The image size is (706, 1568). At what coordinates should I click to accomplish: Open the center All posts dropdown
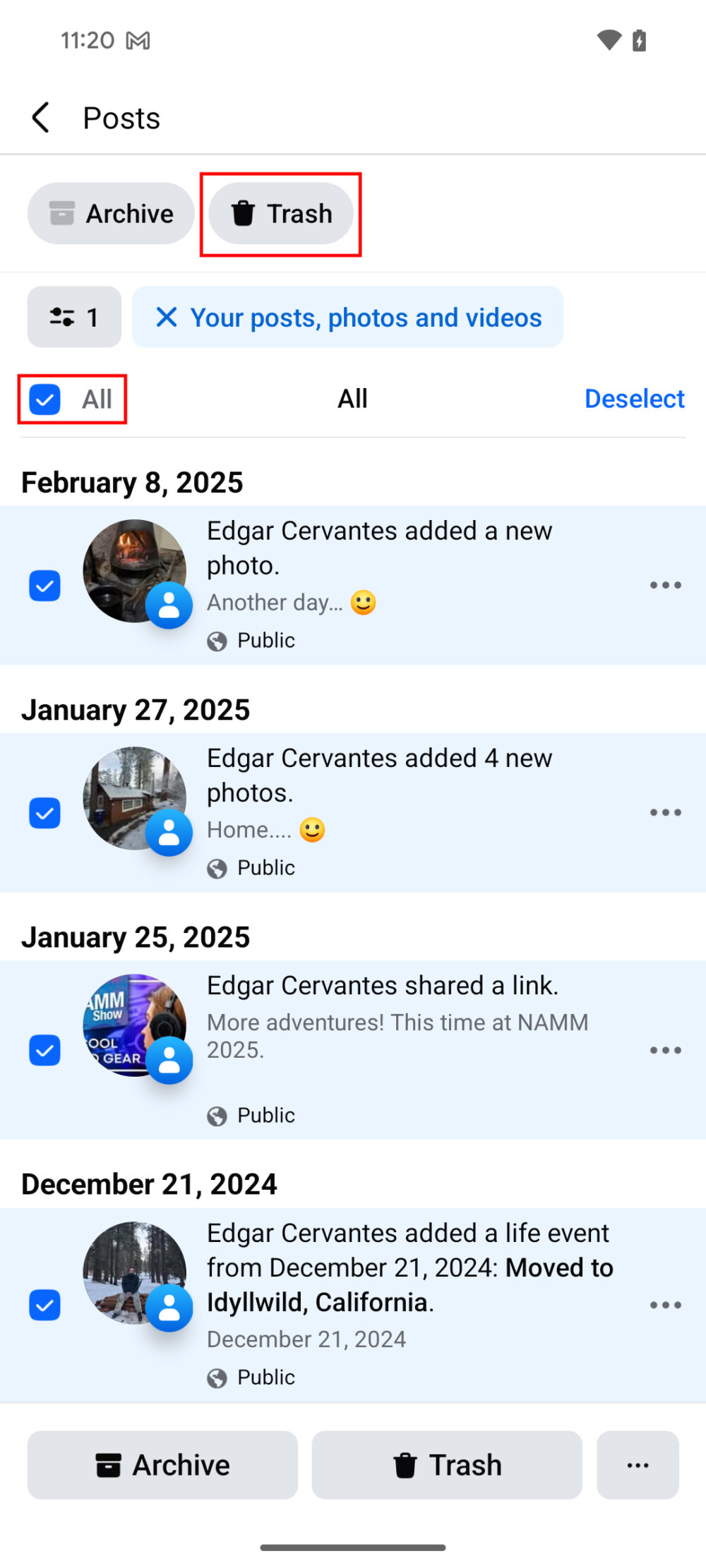point(352,399)
